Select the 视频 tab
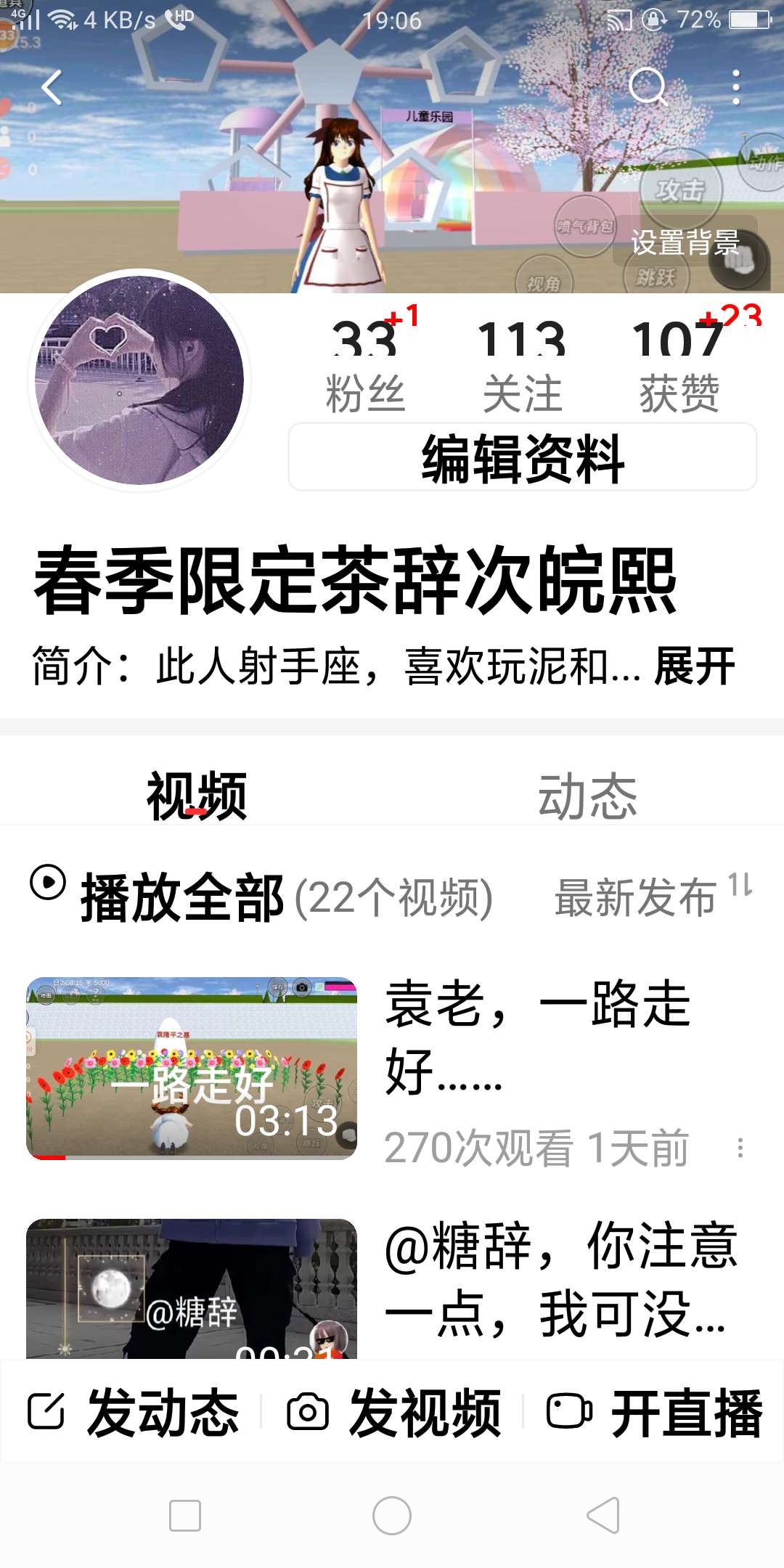The width and height of the screenshot is (784, 1568). [x=196, y=796]
